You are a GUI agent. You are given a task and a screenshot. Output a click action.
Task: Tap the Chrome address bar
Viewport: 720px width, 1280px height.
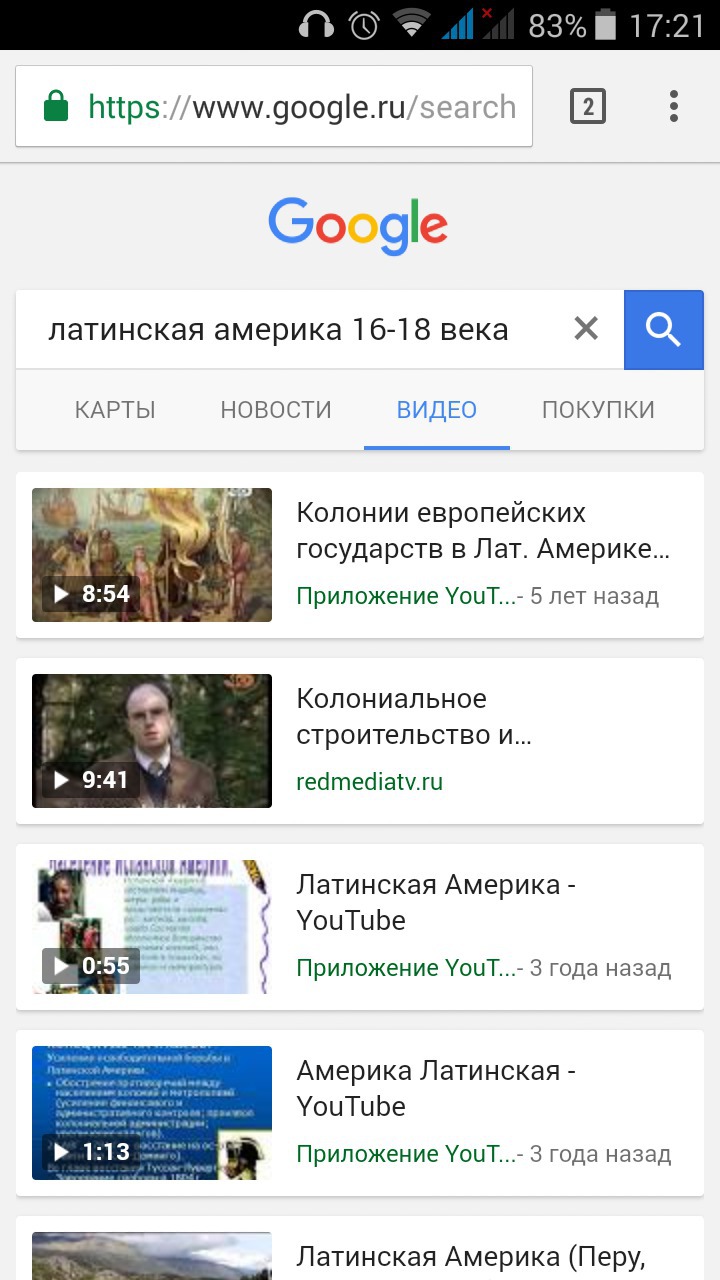click(x=274, y=106)
